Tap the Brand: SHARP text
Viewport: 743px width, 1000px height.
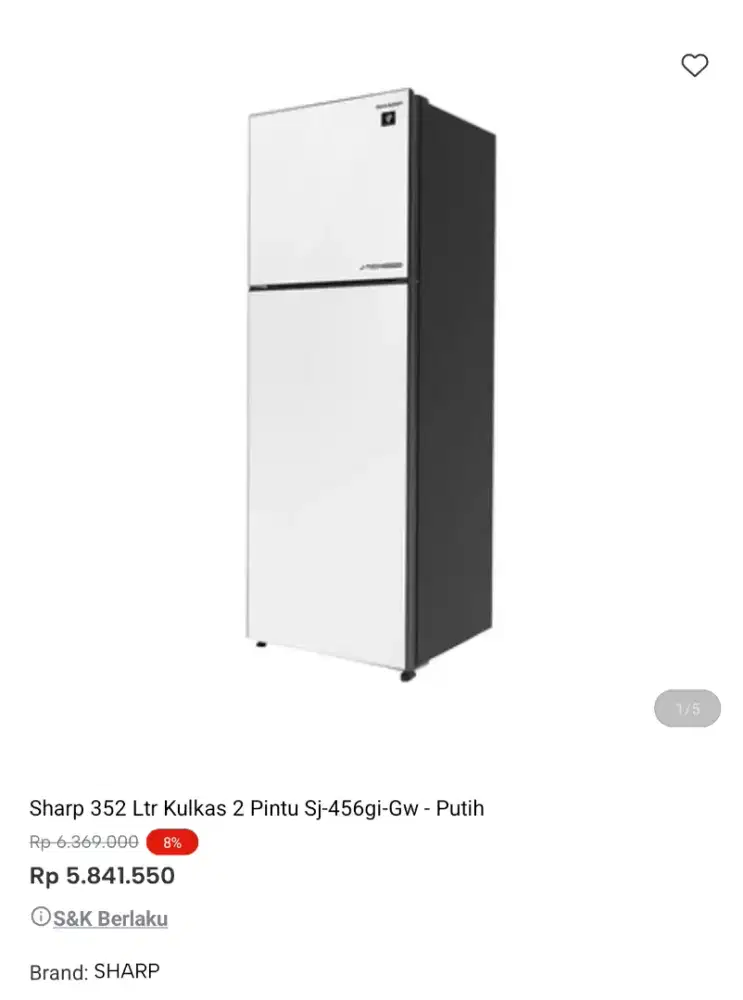(95, 970)
